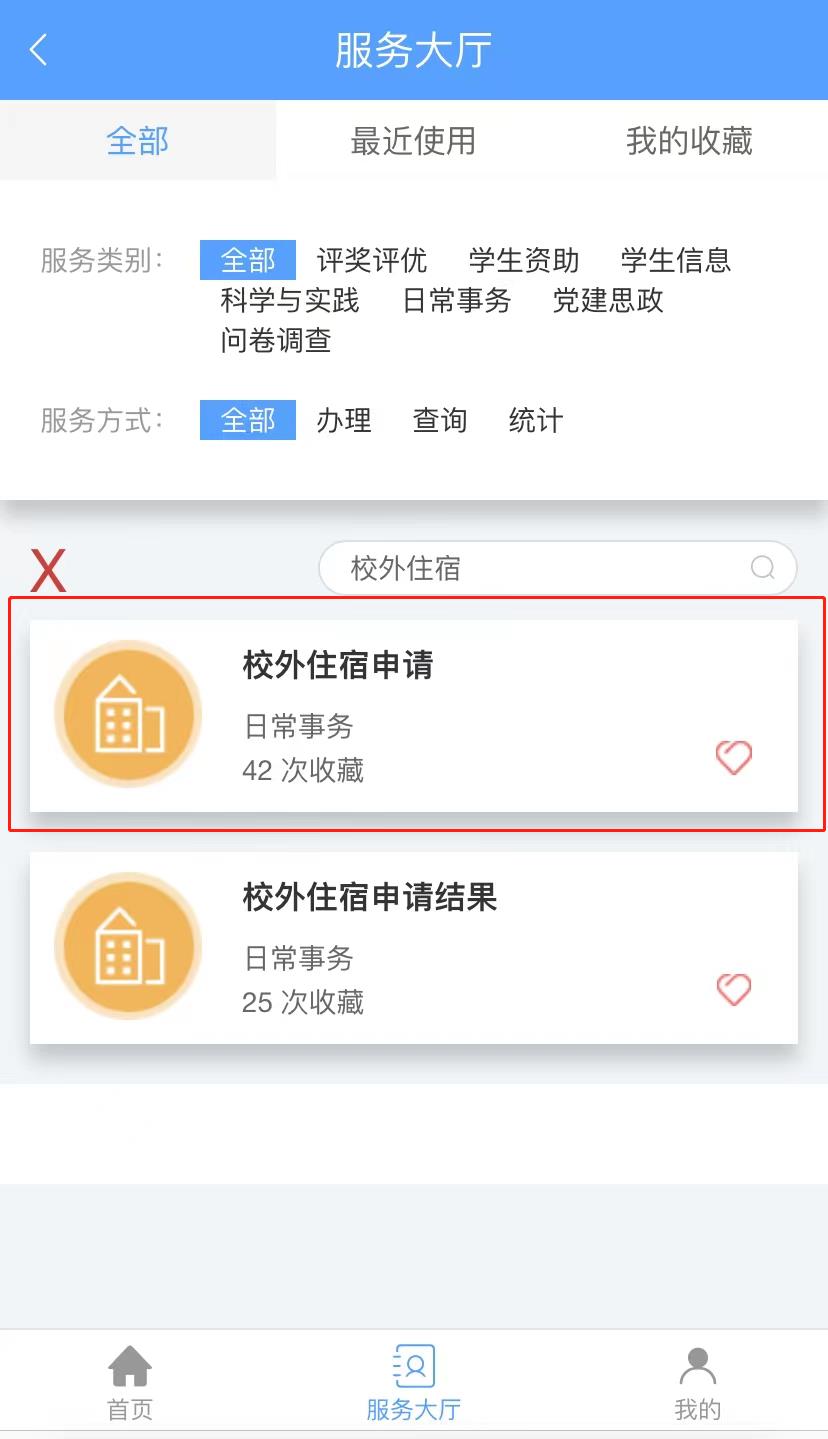Switch to the 我的收藏 tab
828x1439 pixels.
click(689, 141)
